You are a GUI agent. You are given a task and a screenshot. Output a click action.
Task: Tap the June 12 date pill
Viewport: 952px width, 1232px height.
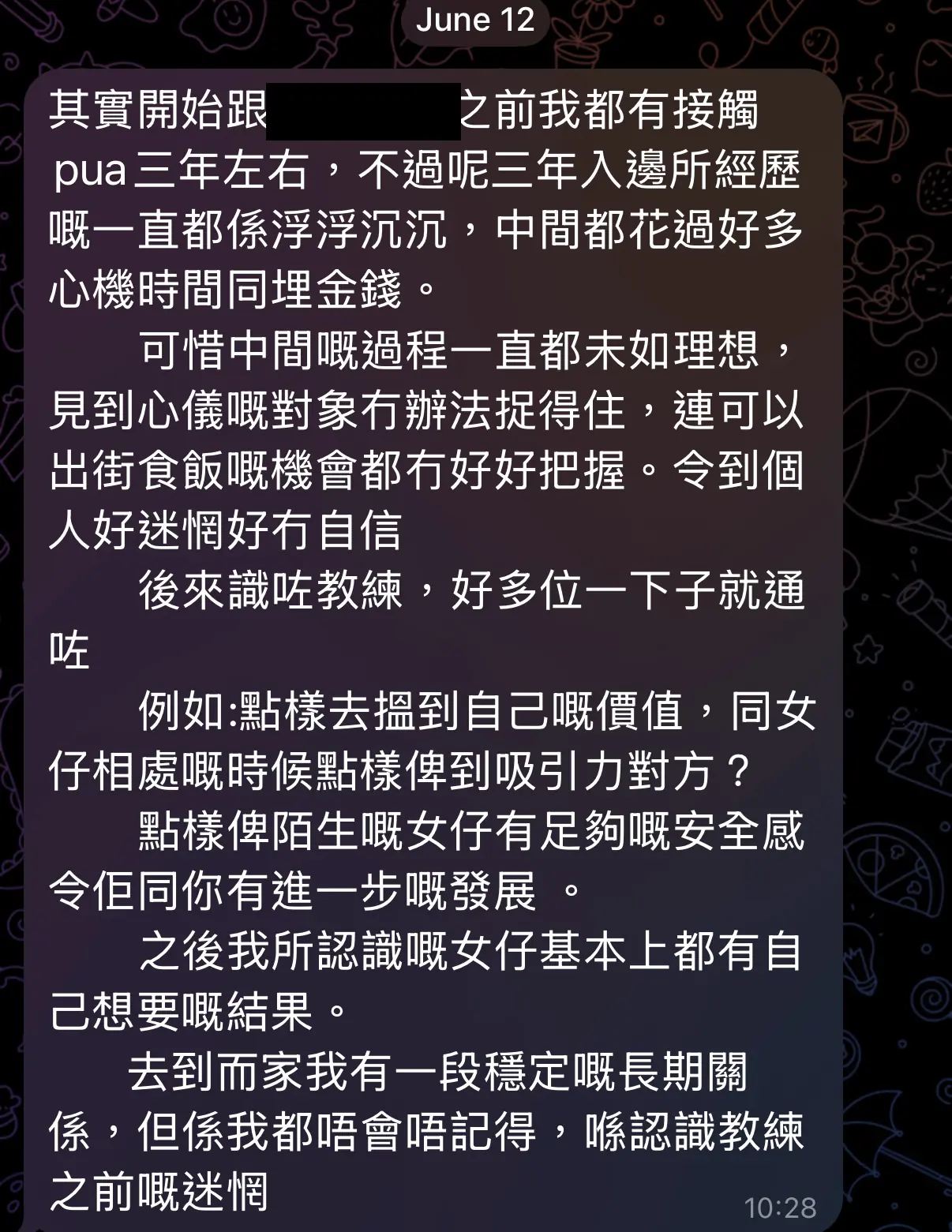click(x=475, y=21)
